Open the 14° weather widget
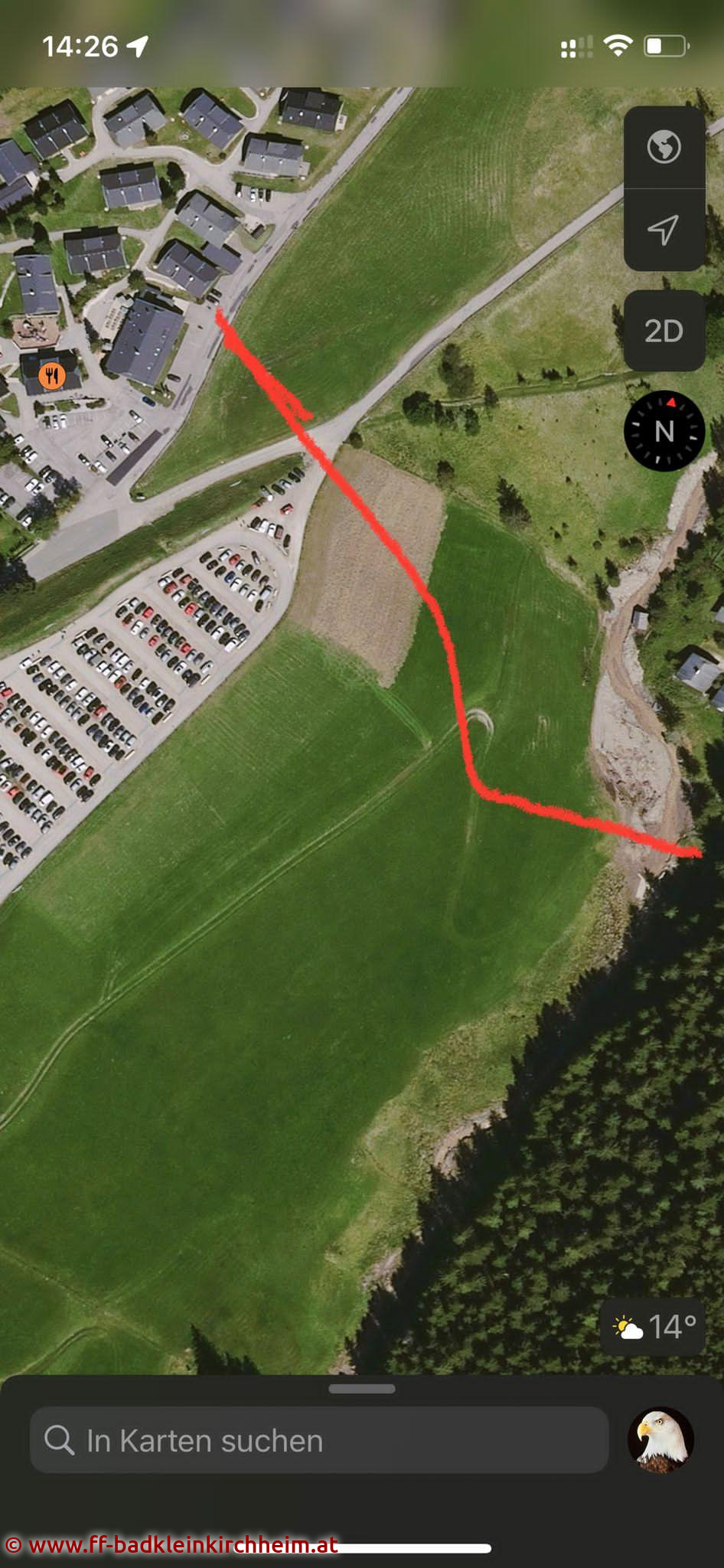Screen dimensions: 724x1568 coord(654,1327)
